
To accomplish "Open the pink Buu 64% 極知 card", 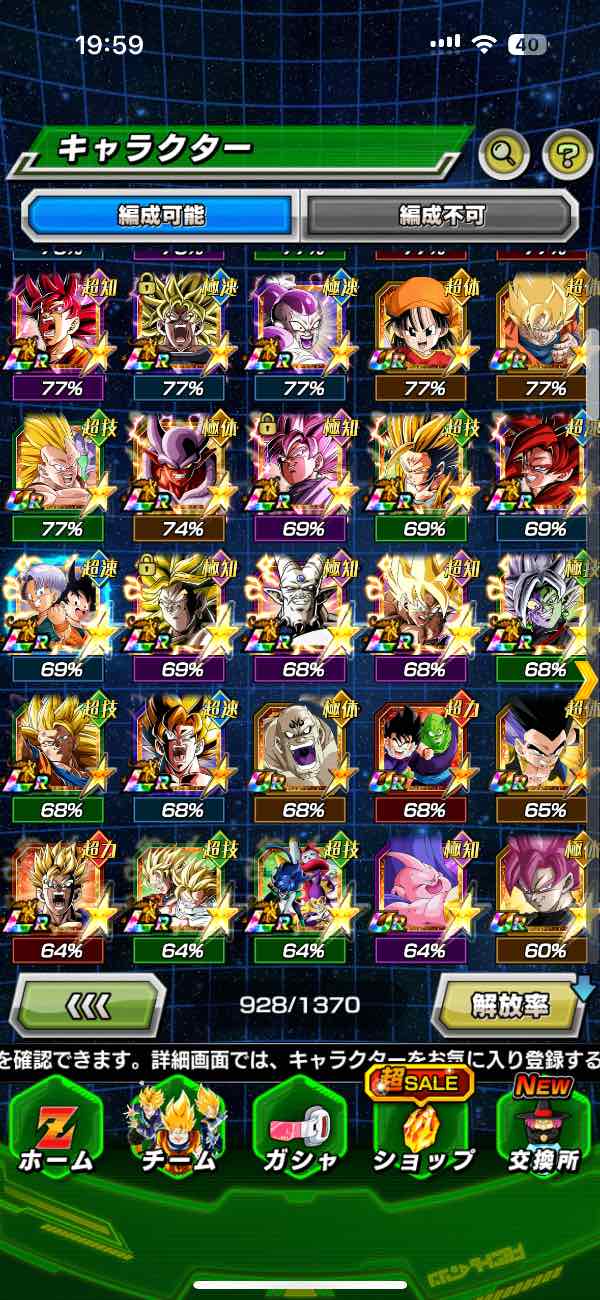I will pyautogui.click(x=423, y=895).
